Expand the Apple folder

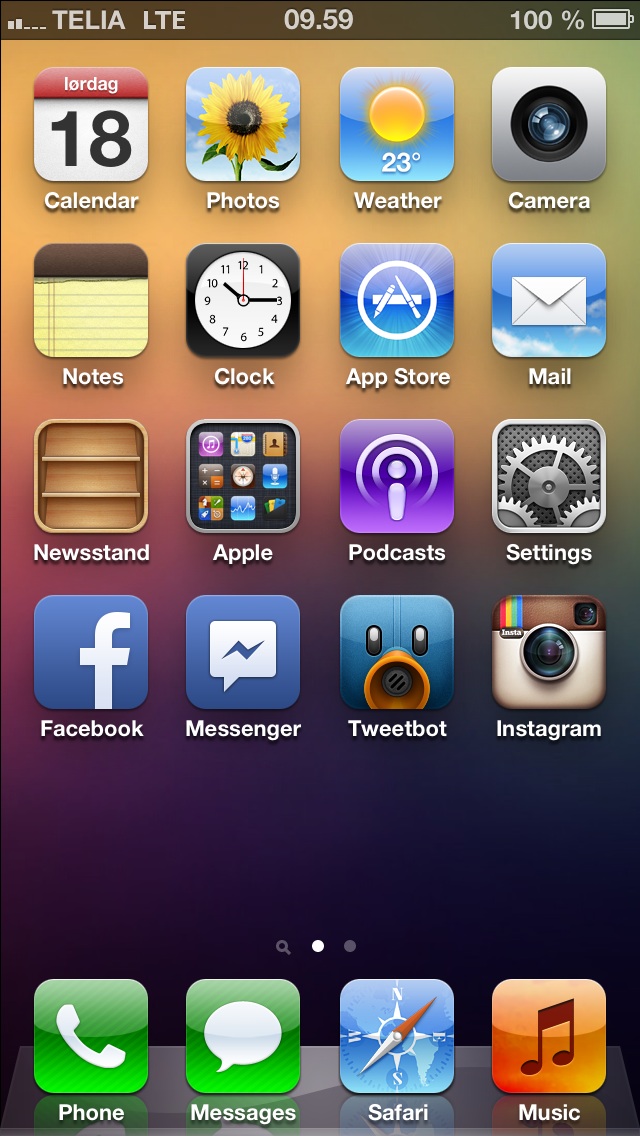pyautogui.click(x=243, y=476)
